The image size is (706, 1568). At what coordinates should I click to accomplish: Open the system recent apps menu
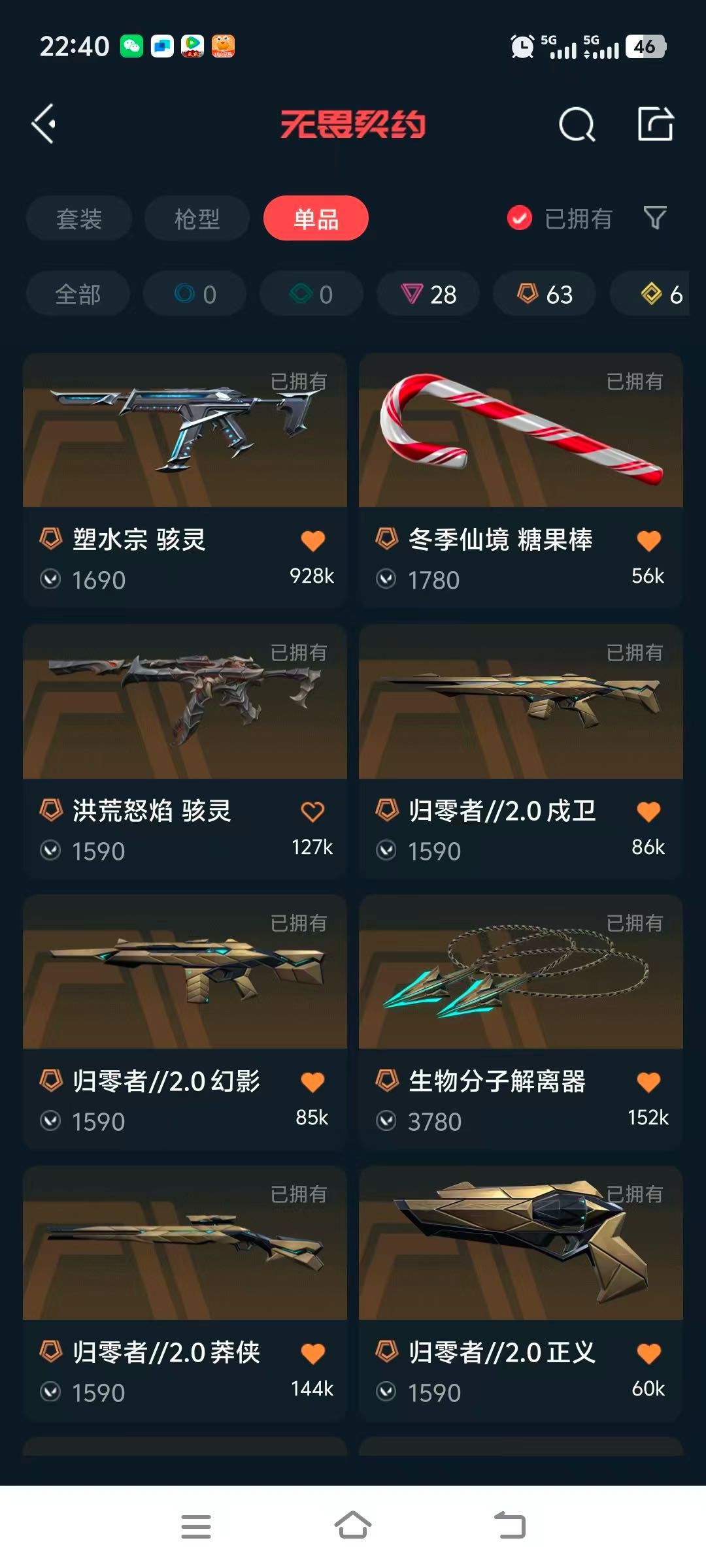196,1527
